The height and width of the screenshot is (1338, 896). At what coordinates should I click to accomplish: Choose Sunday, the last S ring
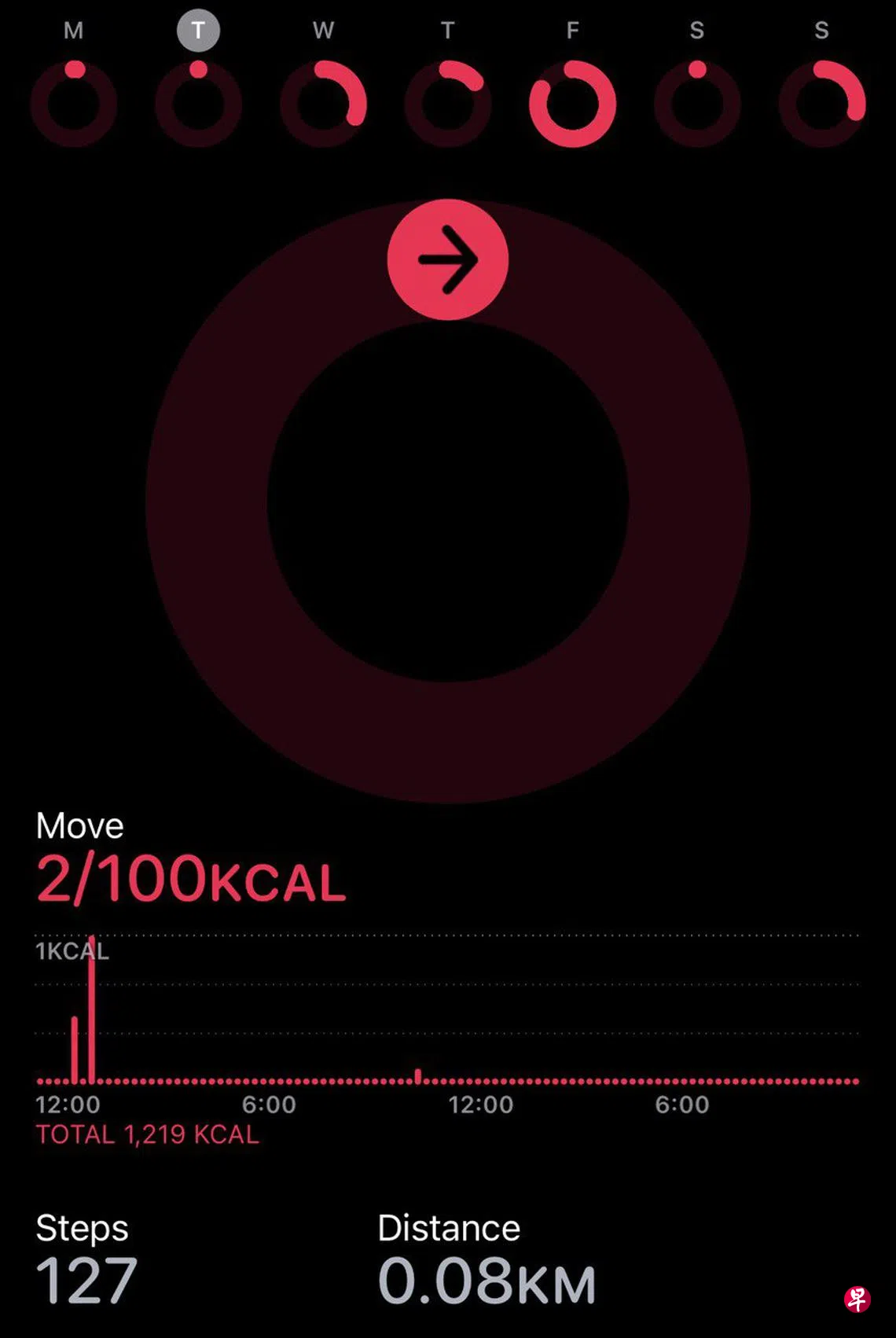[x=821, y=103]
